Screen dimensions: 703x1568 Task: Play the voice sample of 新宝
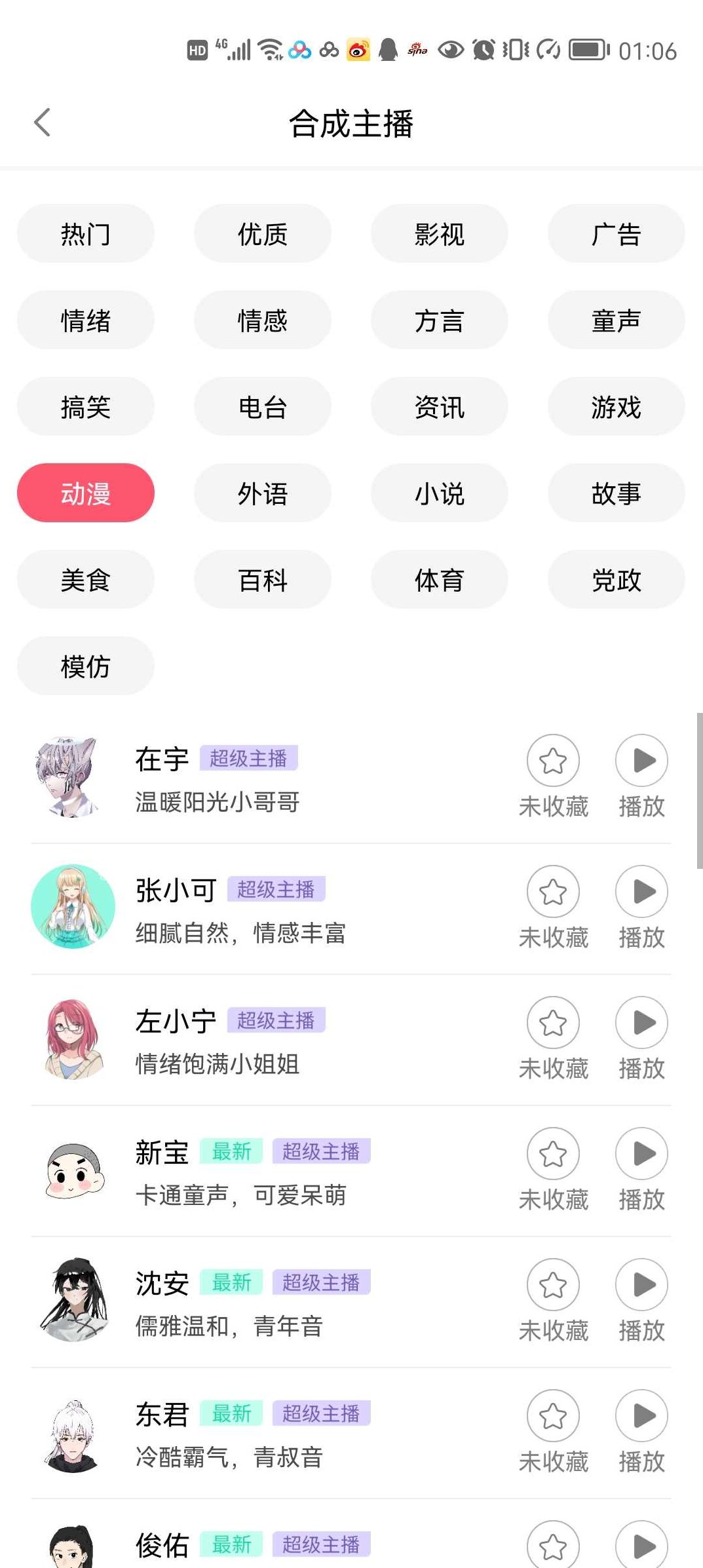(641, 1153)
